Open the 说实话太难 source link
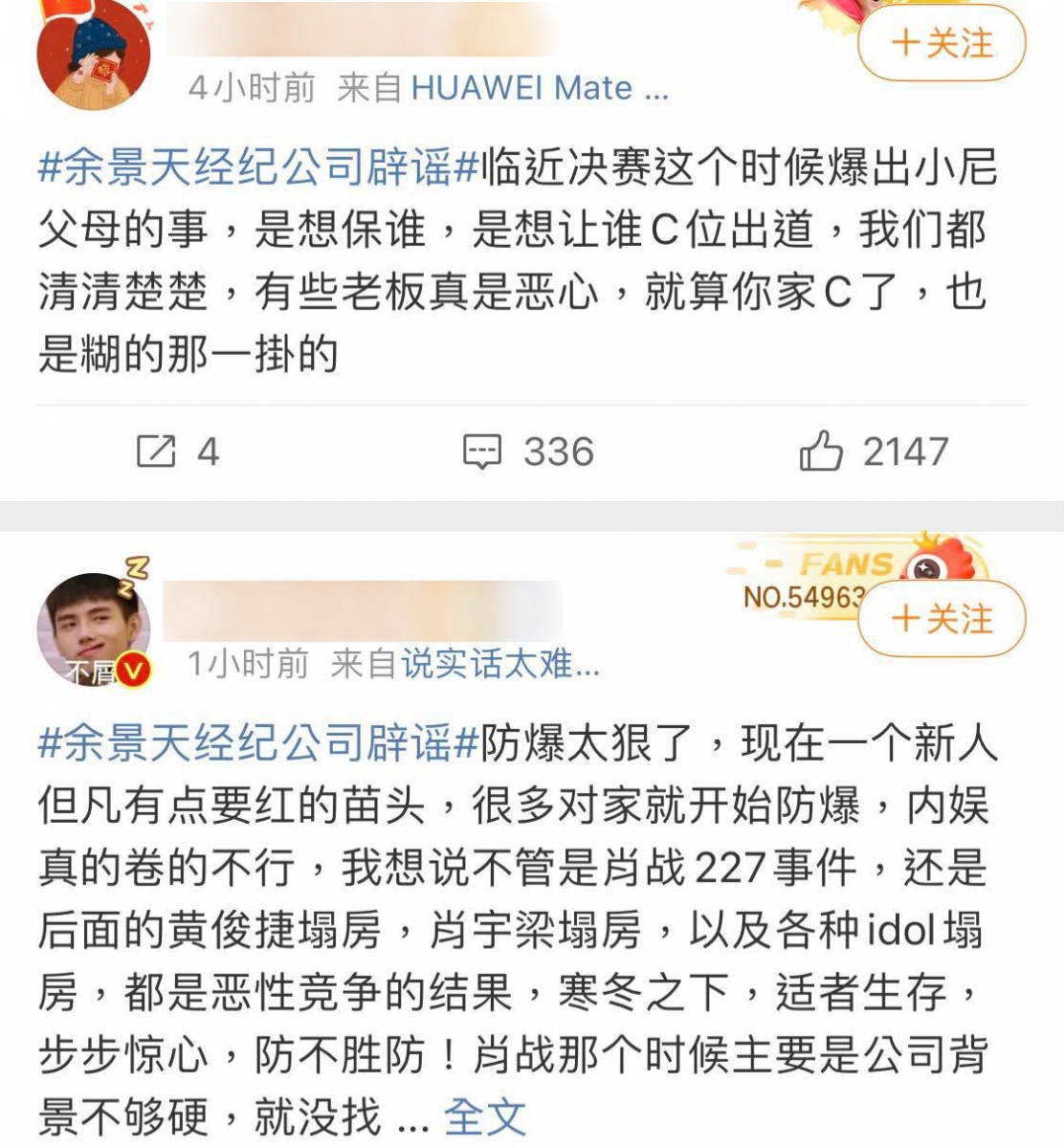The image size is (1064, 1148). (499, 663)
